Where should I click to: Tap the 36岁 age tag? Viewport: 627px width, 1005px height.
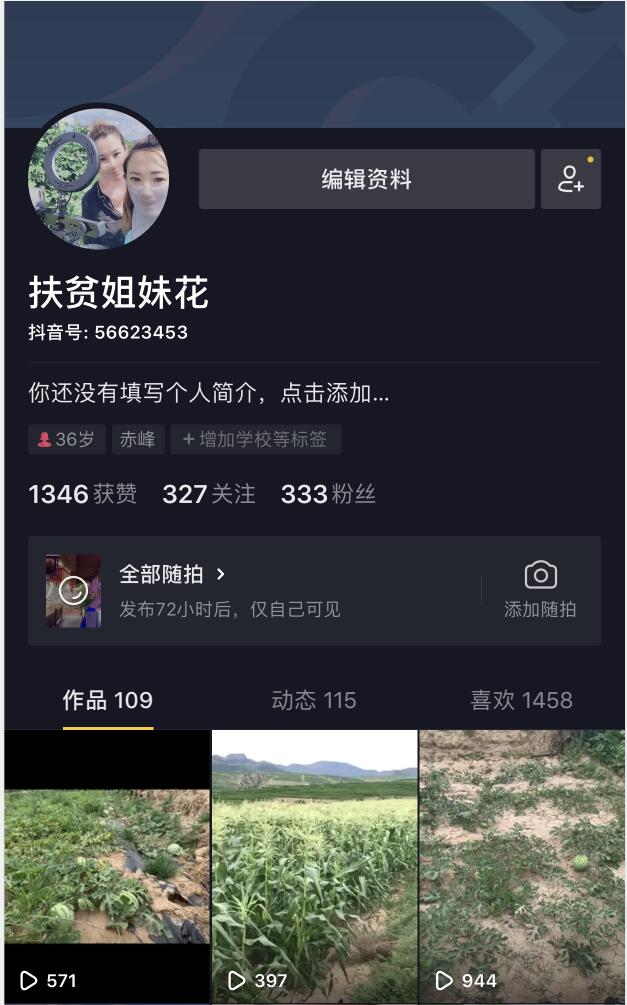coord(67,439)
